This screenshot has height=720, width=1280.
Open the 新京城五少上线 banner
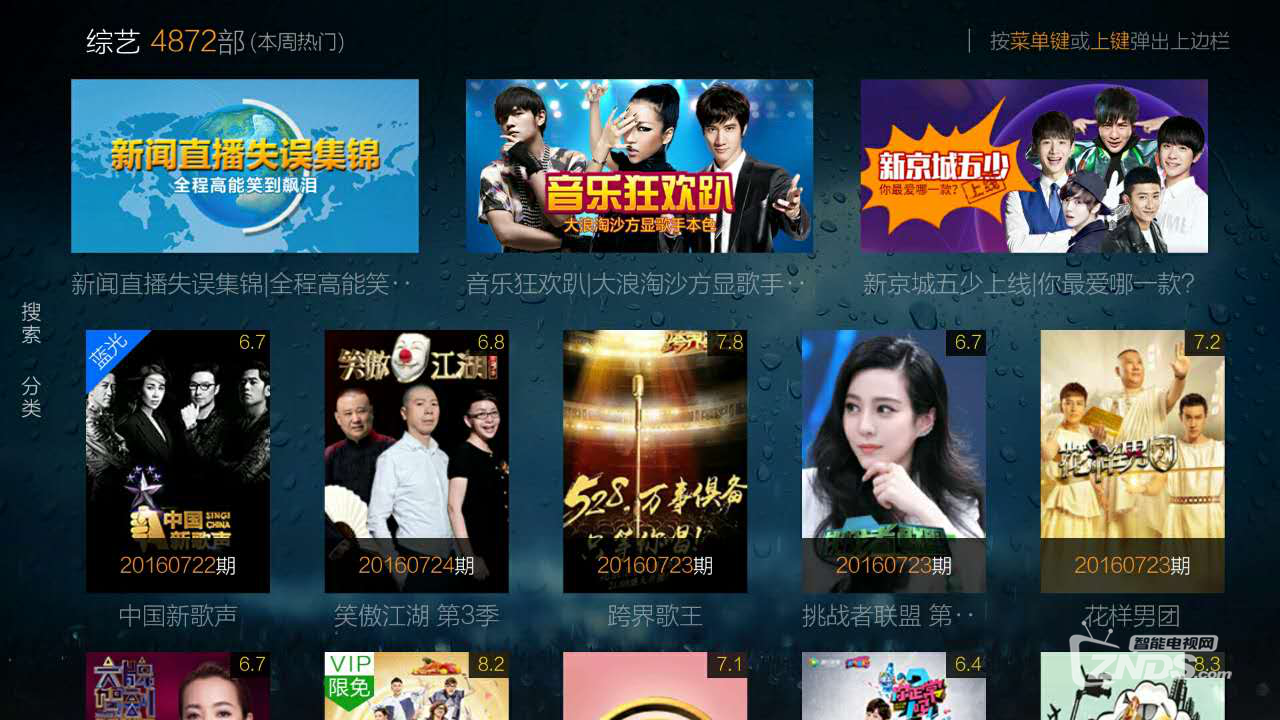[1034, 166]
